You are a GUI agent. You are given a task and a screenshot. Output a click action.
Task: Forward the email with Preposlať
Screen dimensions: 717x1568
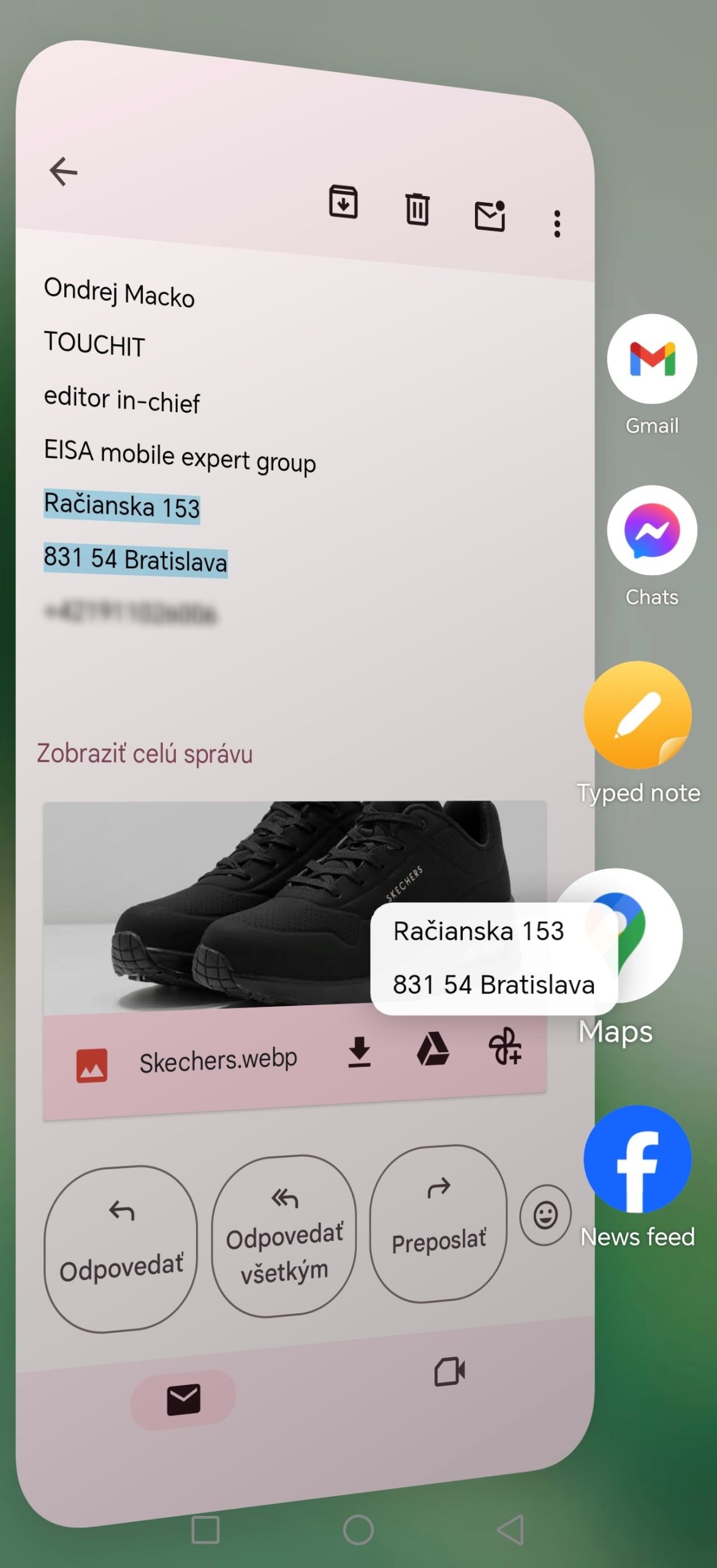click(439, 1224)
